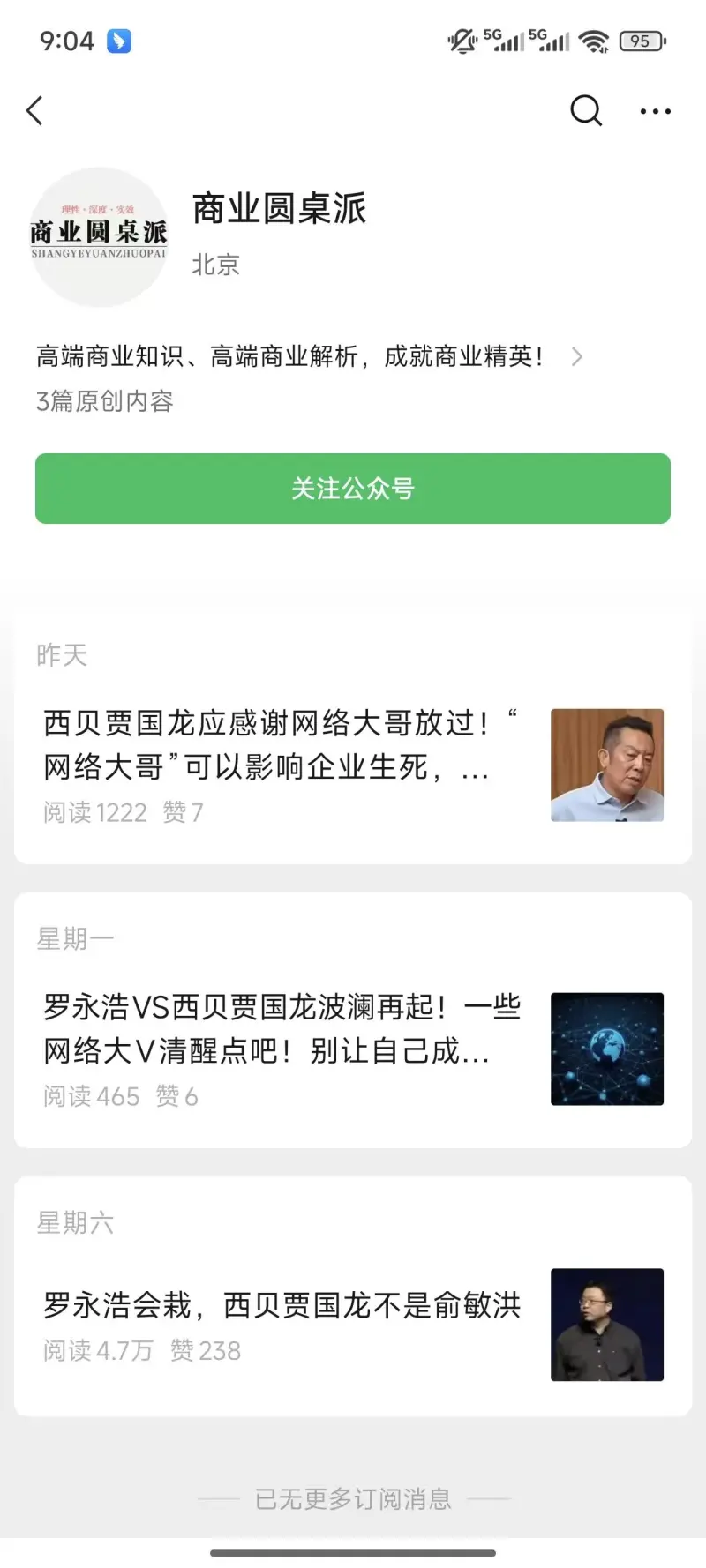The width and height of the screenshot is (706, 1568).
Task: Read the article 罗永浩VS西贝贾国龙波澜再起
Action: coord(282,1029)
